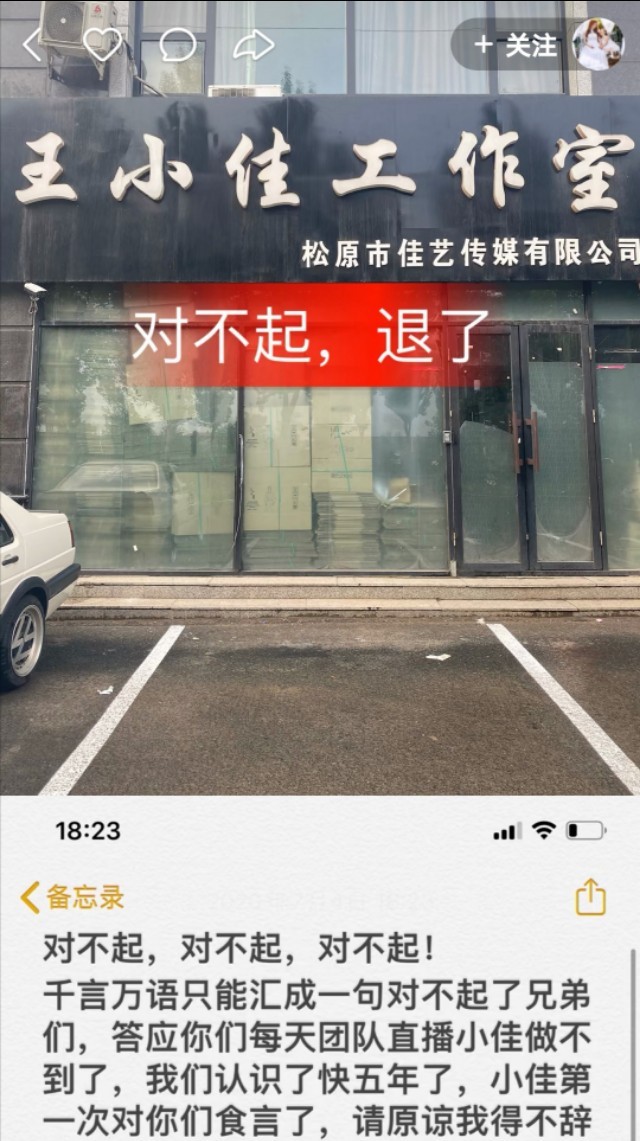
Task: Go back using the top-left arrow
Action: tap(32, 44)
